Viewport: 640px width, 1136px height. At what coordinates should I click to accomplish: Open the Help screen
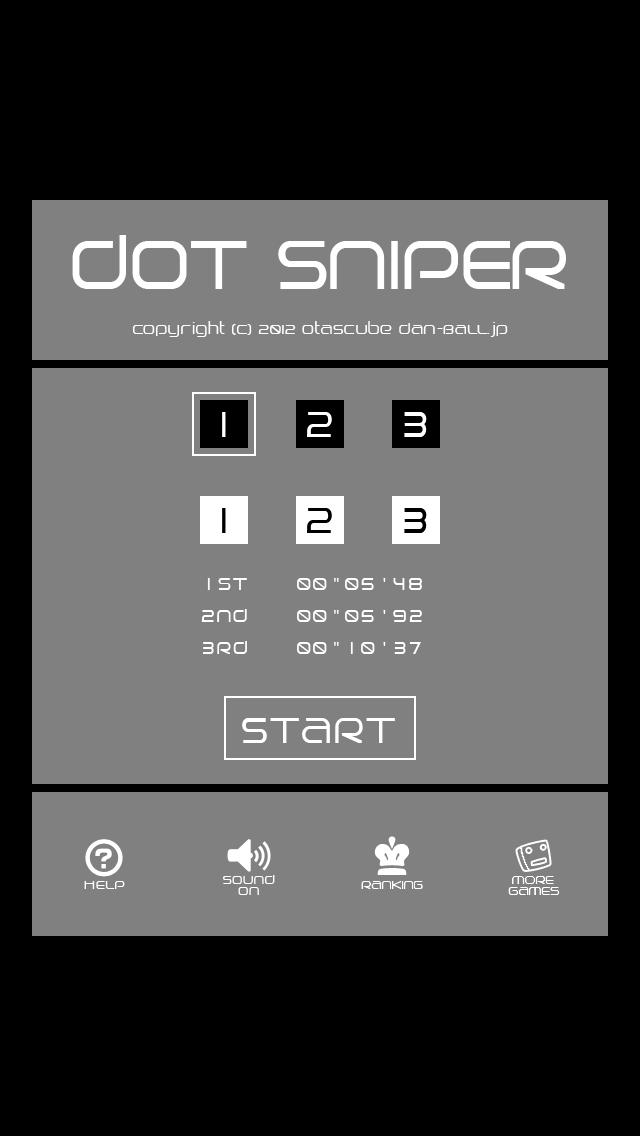104,865
